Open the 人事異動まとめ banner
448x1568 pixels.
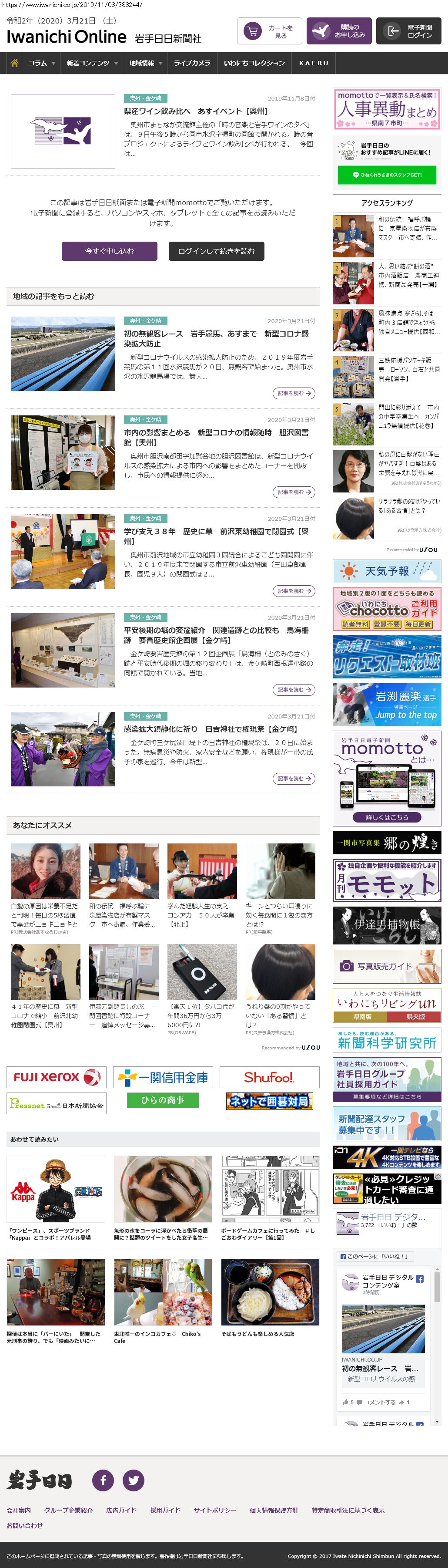pos(387,109)
